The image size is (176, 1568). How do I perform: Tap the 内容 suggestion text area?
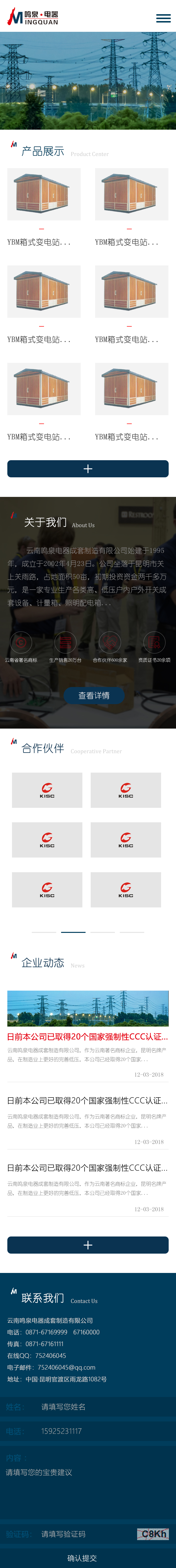click(x=88, y=1479)
